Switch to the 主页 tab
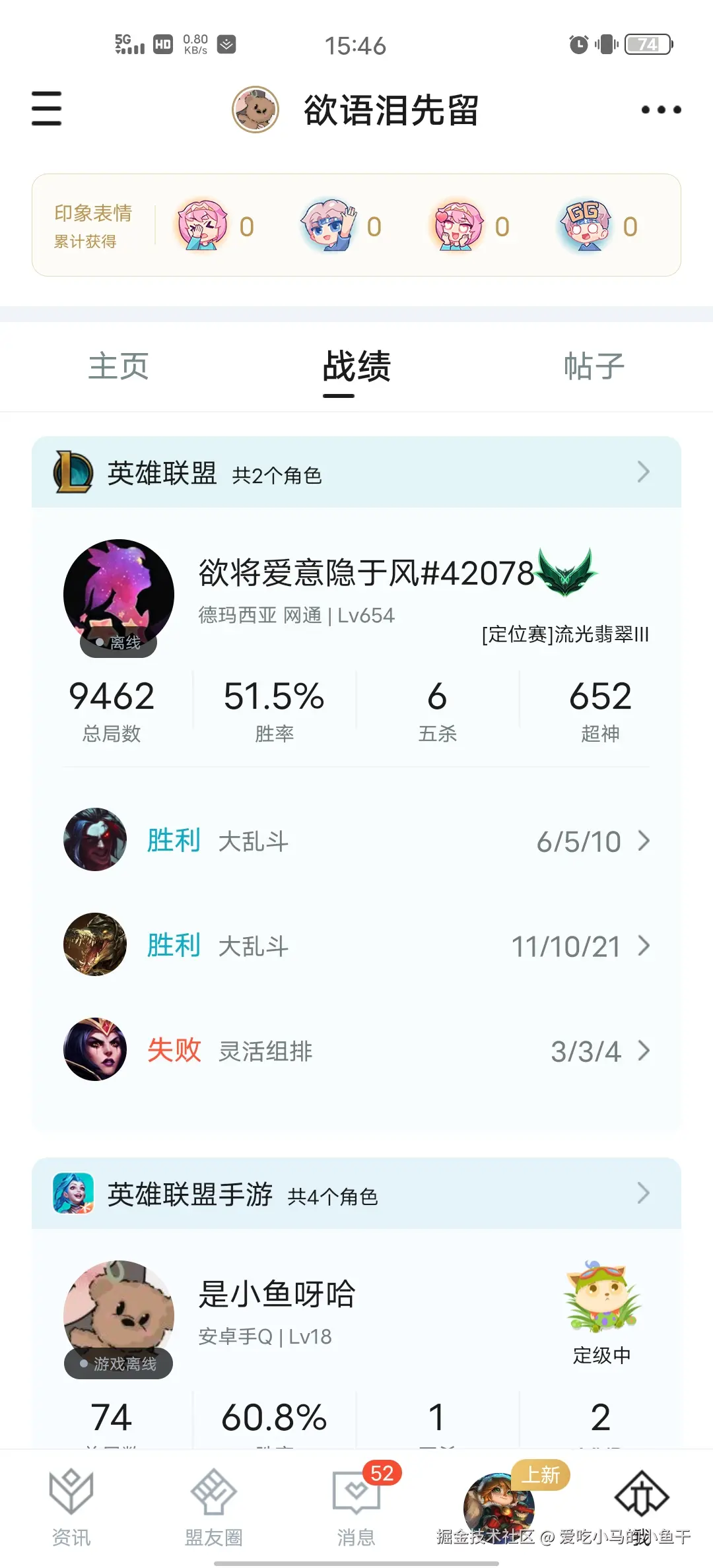Image resolution: width=713 pixels, height=1568 pixels. [119, 367]
